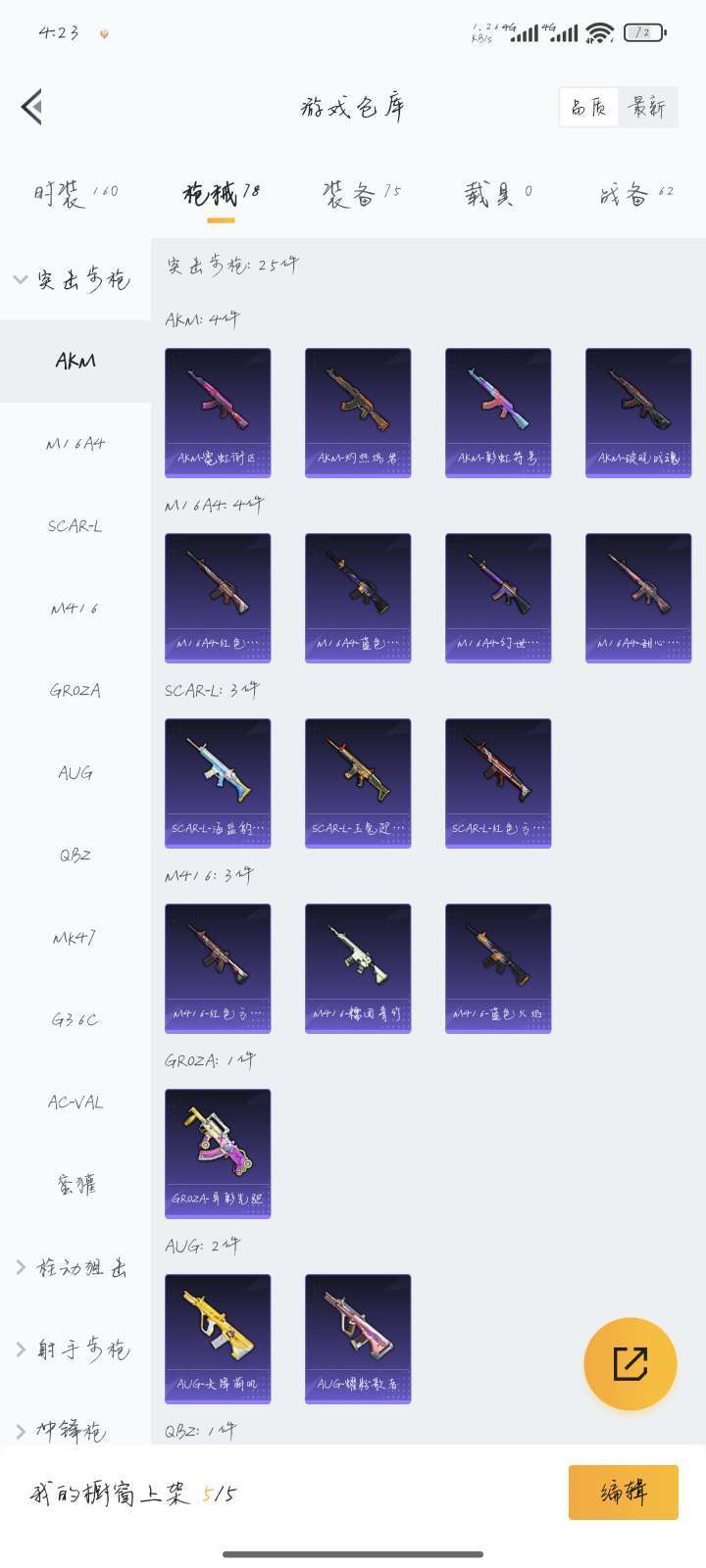Screen dimensions: 706x1568
Task: Open the AUG-大降前风 yellow skin card
Action: [x=218, y=1338]
